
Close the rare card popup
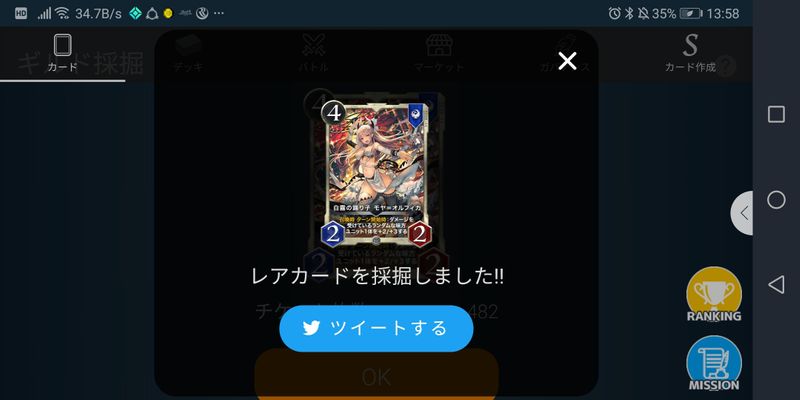(567, 61)
